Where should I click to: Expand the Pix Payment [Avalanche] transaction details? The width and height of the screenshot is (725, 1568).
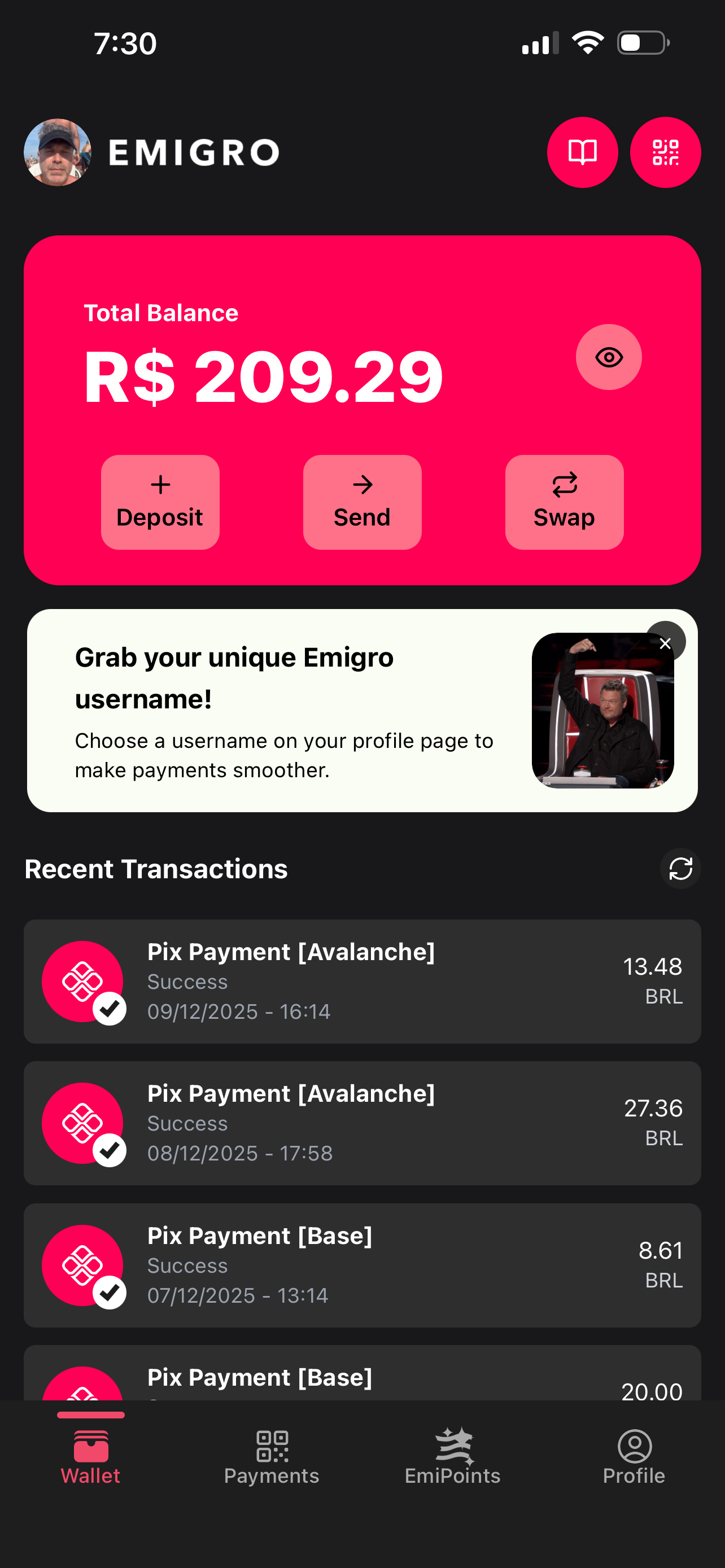coord(362,980)
